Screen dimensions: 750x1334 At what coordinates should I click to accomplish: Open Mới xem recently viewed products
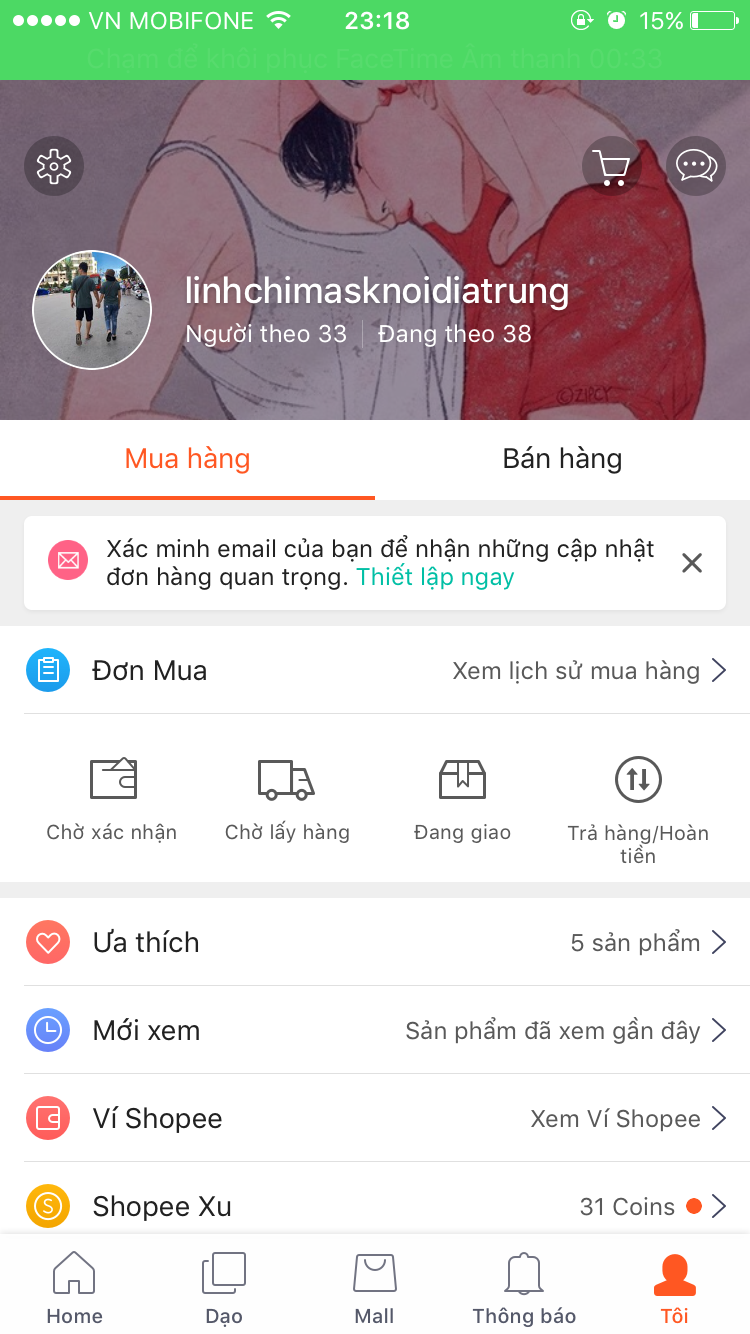(375, 1030)
